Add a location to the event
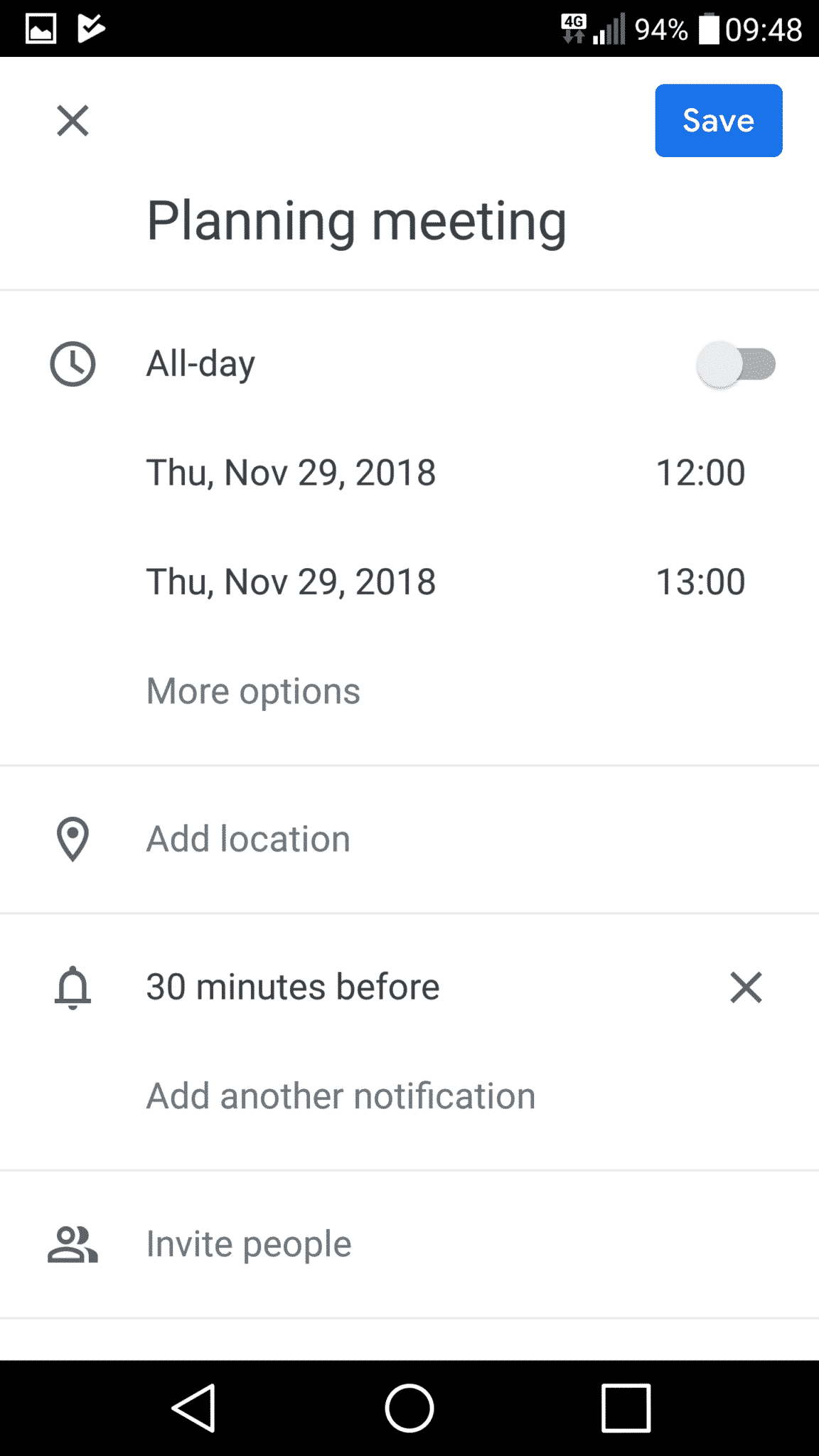The image size is (819, 1456). (248, 839)
